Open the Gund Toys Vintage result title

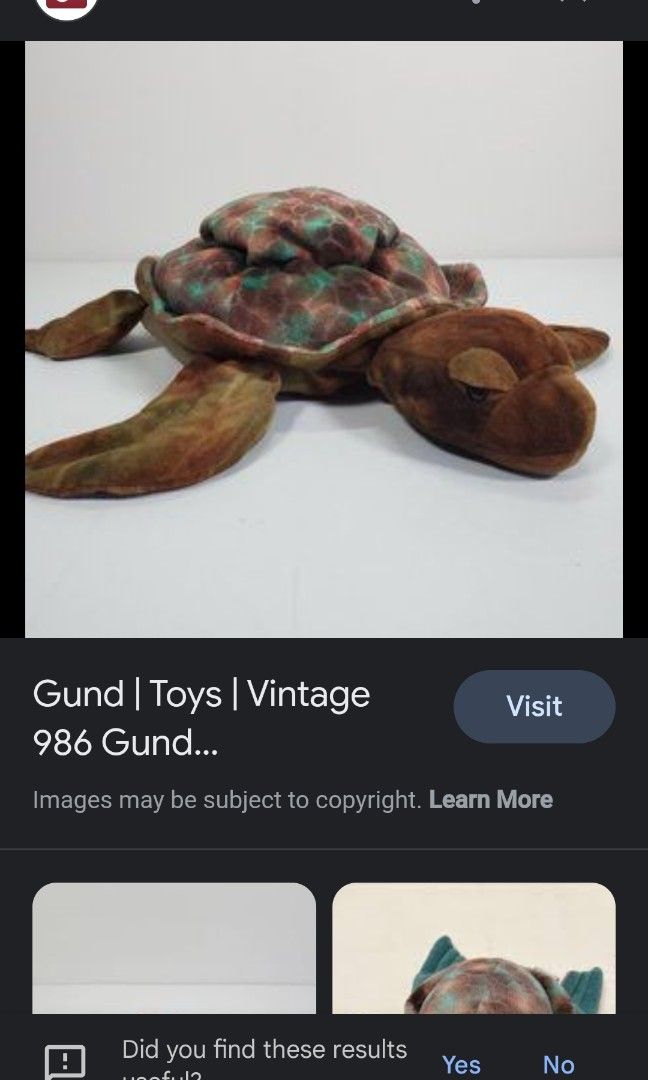tap(201, 718)
